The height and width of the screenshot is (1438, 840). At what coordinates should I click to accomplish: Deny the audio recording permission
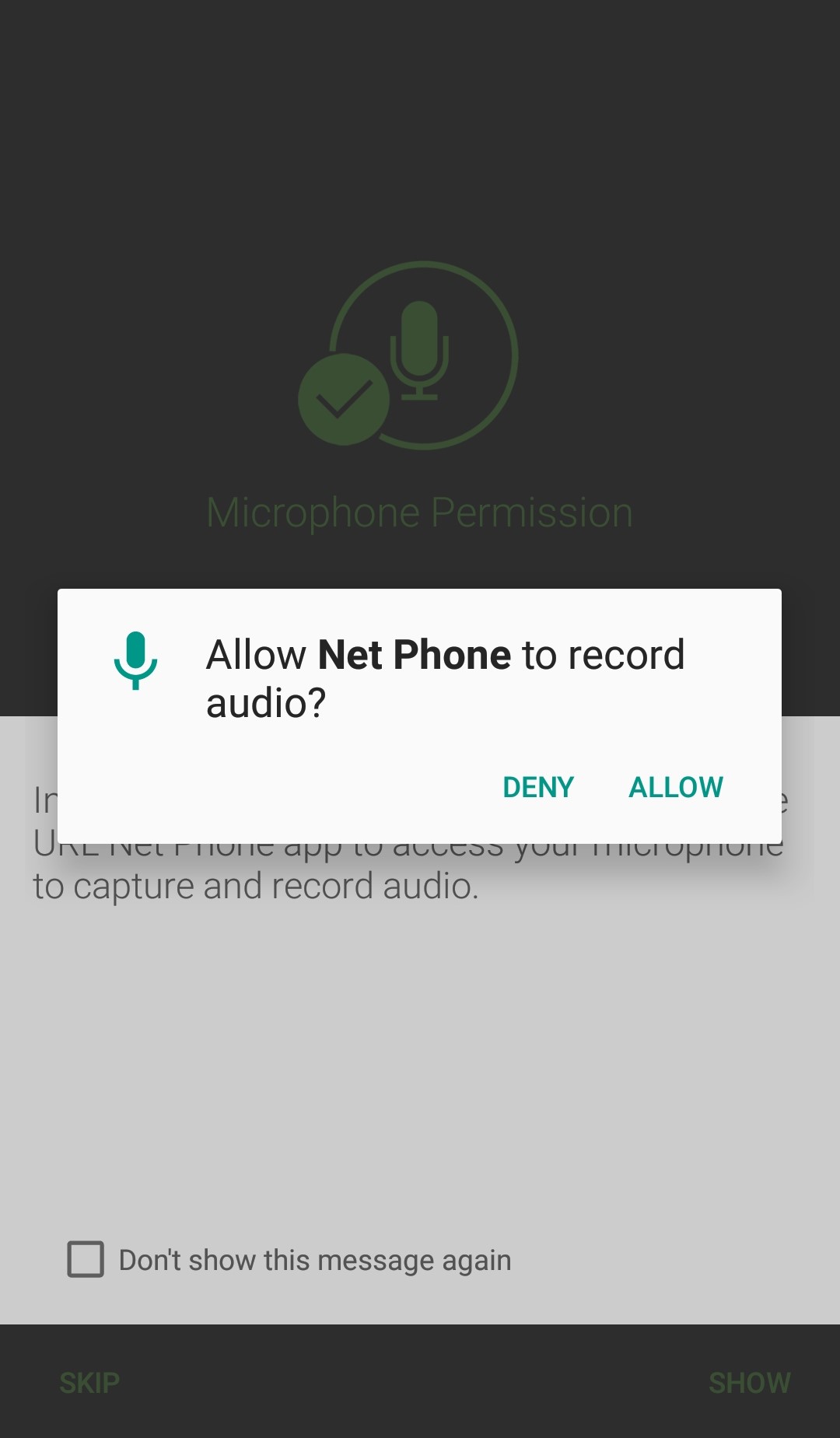tap(538, 787)
